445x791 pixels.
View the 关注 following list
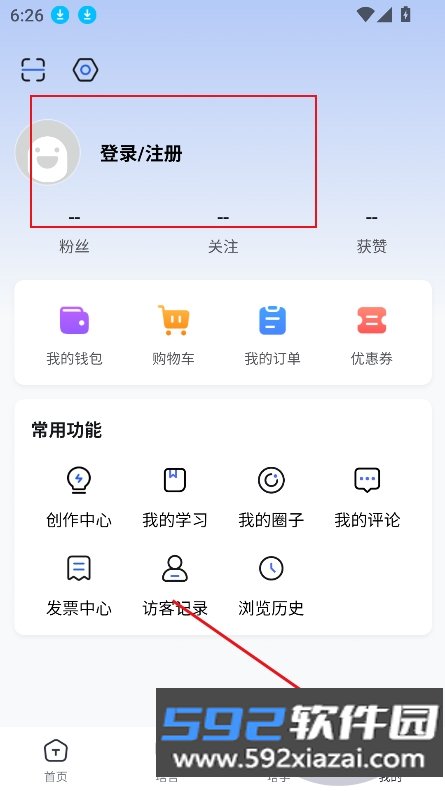point(223,233)
